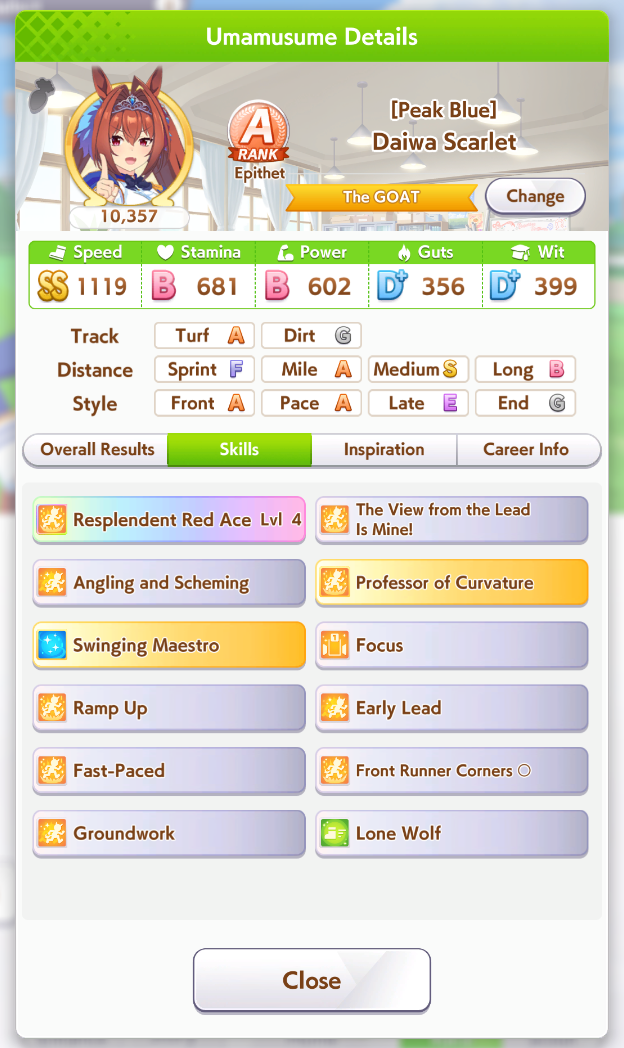Open the Lone Wolf skill info

pos(452,833)
